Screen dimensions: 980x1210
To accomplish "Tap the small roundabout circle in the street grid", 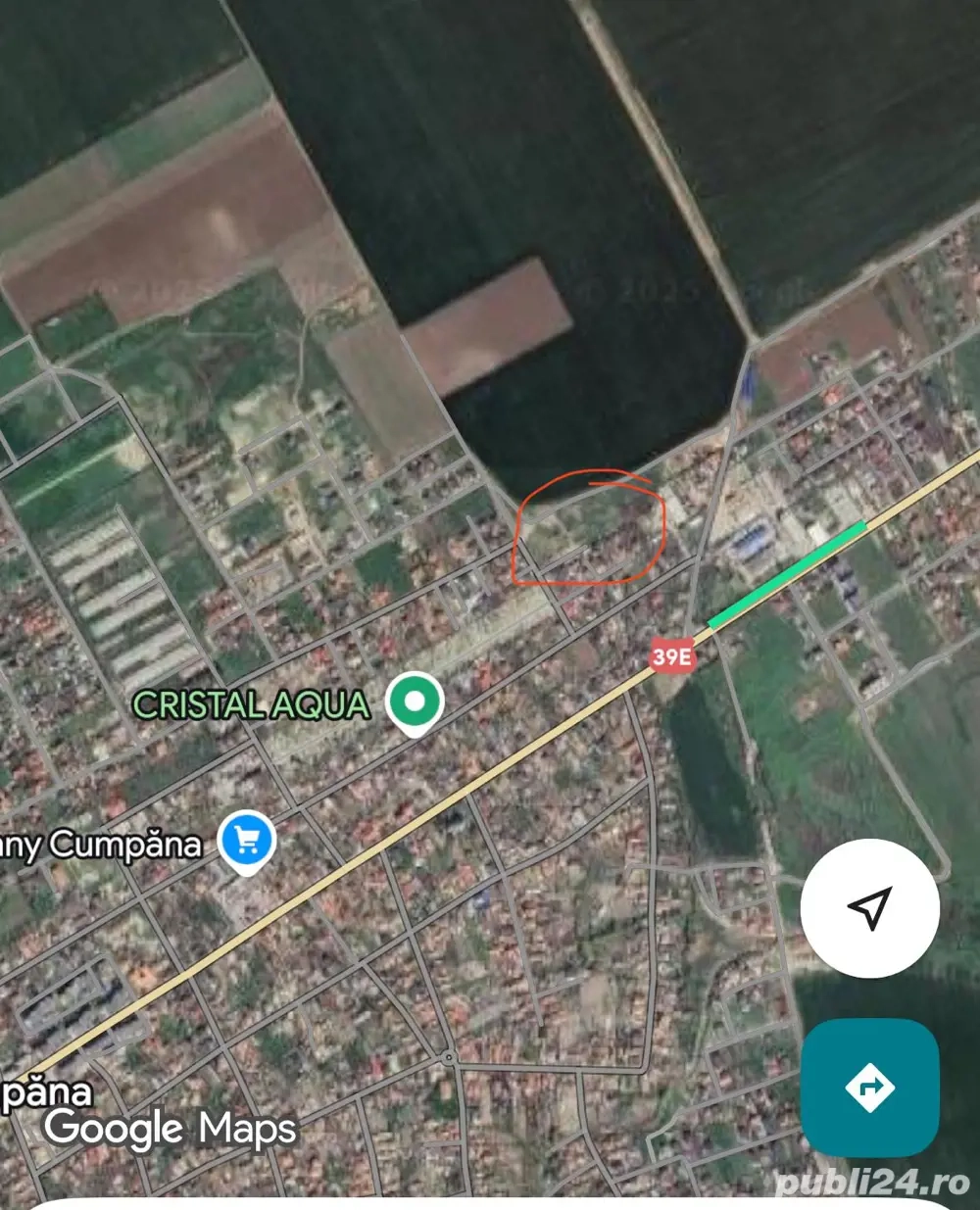I will click(449, 1057).
